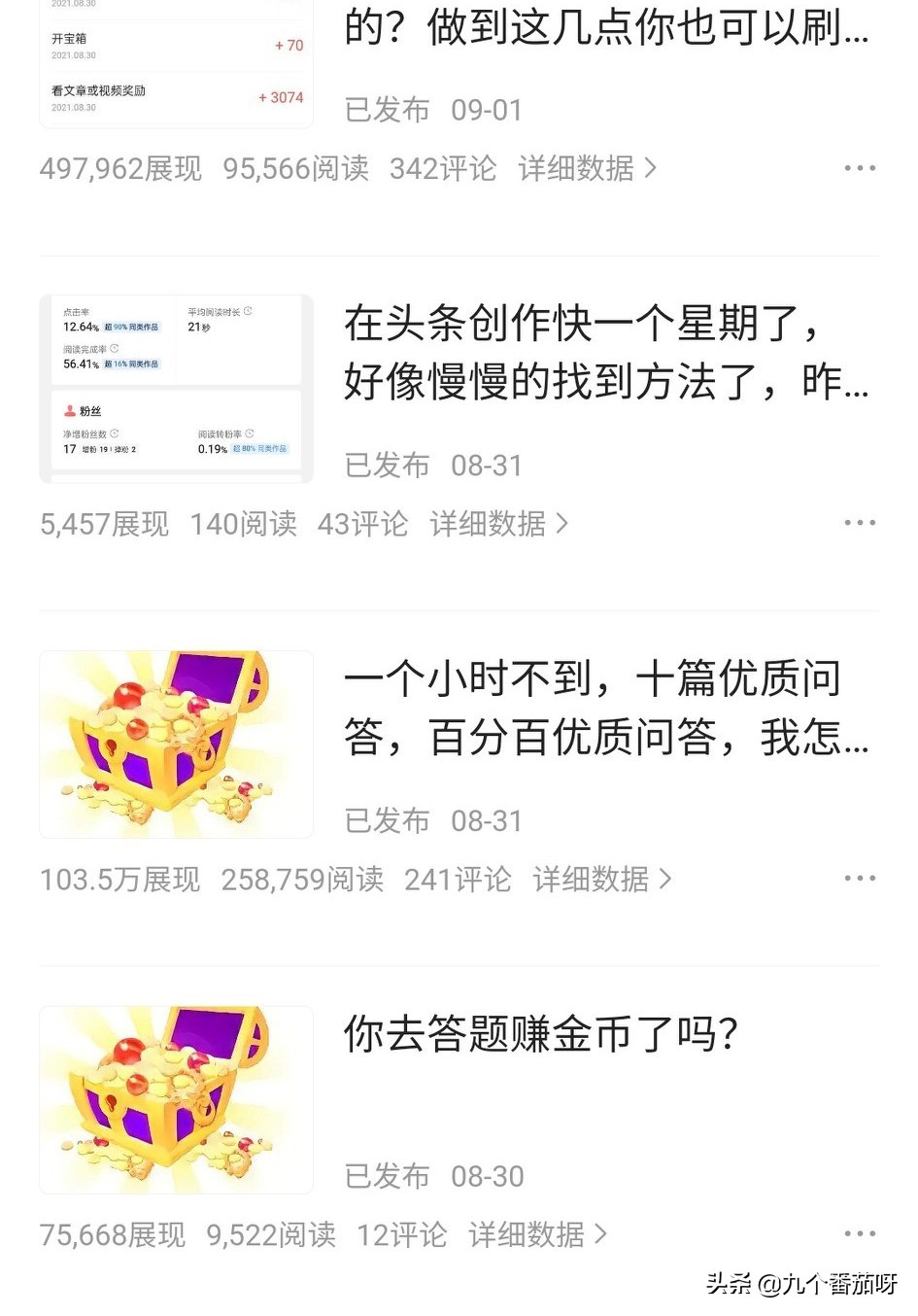This screenshot has width=918, height=1316.
Task: Tap the info icon beside 阅读转粉率
Action: pos(251,432)
